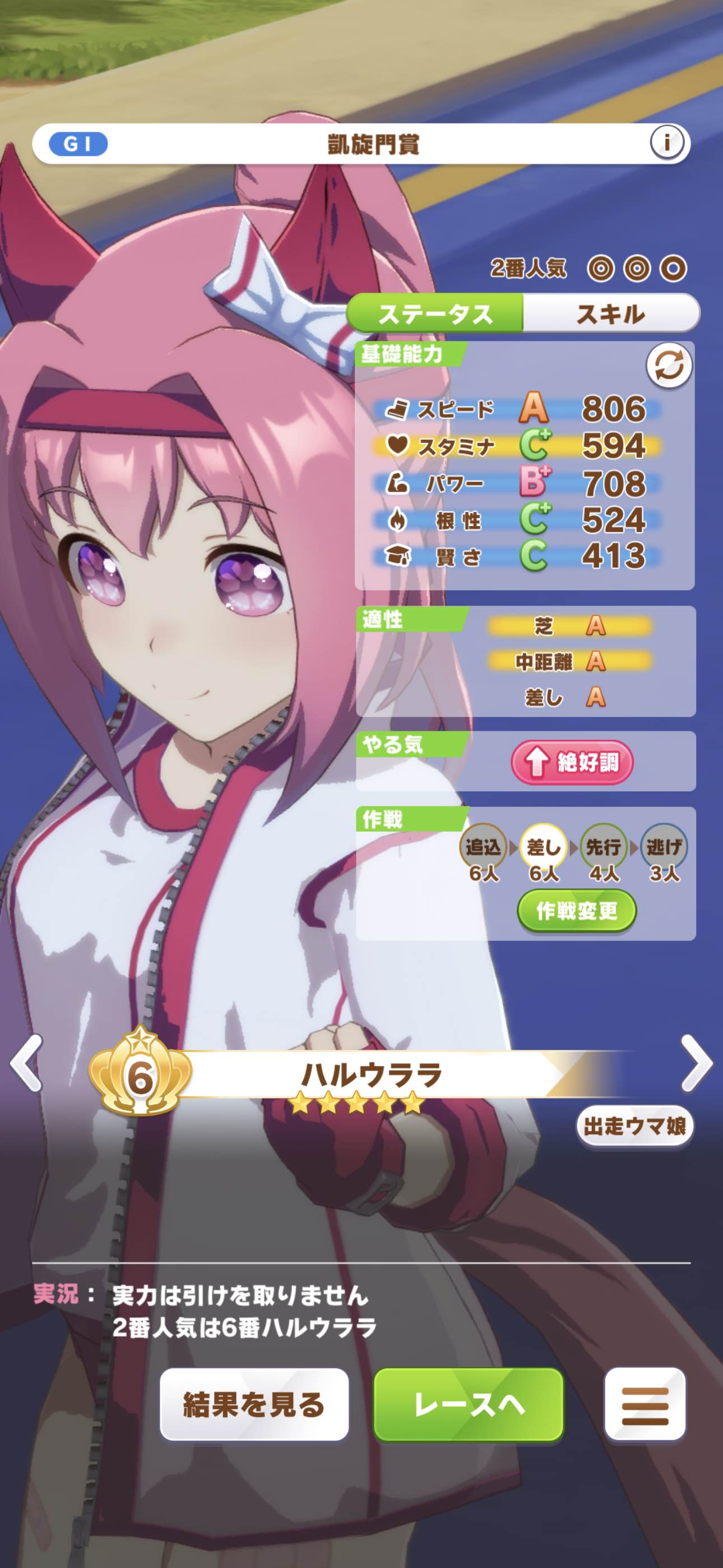This screenshot has width=723, height=1568.
Task: Open the race info icon
Action: click(x=667, y=143)
